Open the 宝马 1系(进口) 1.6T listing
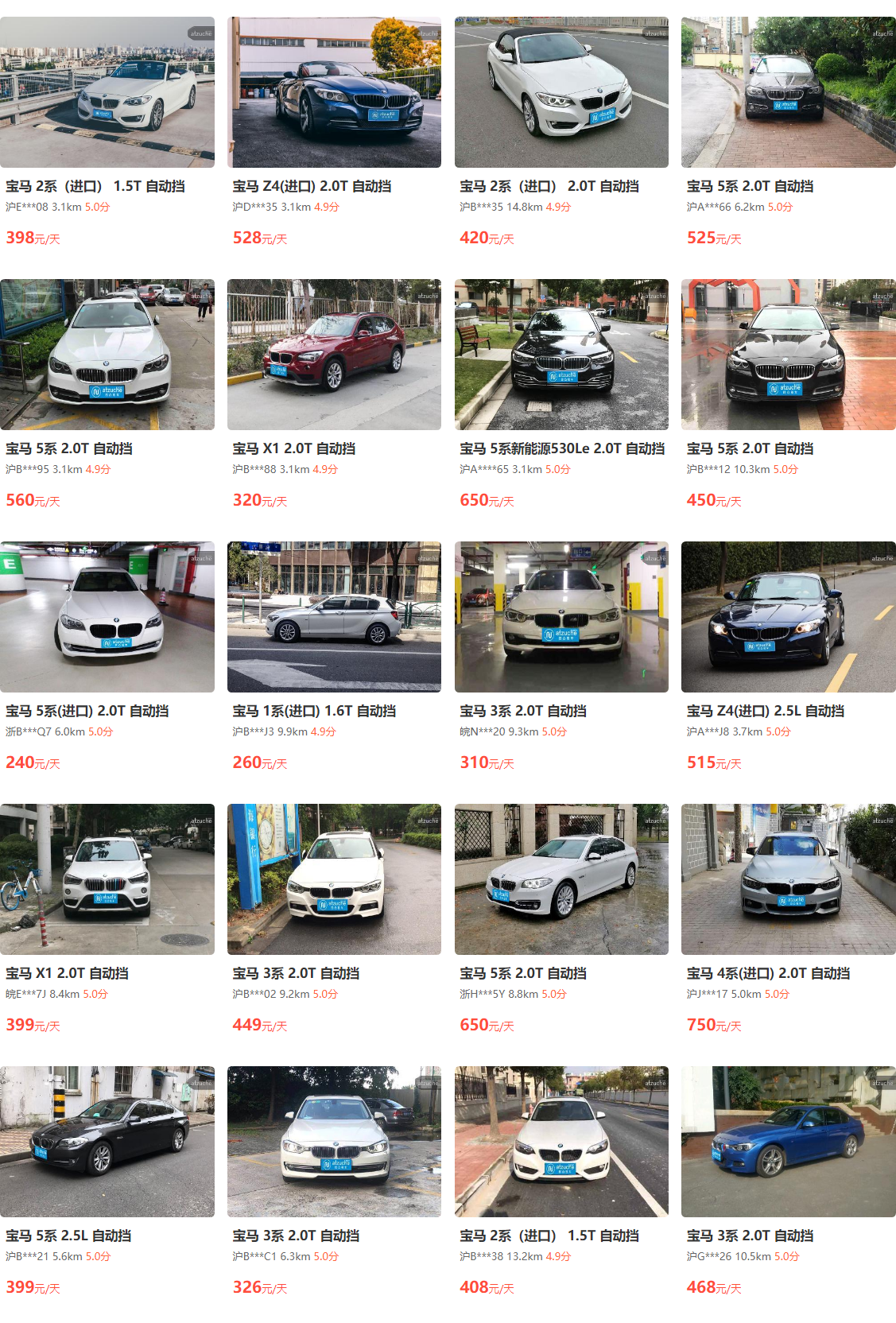The width and height of the screenshot is (896, 1323). pos(334,617)
